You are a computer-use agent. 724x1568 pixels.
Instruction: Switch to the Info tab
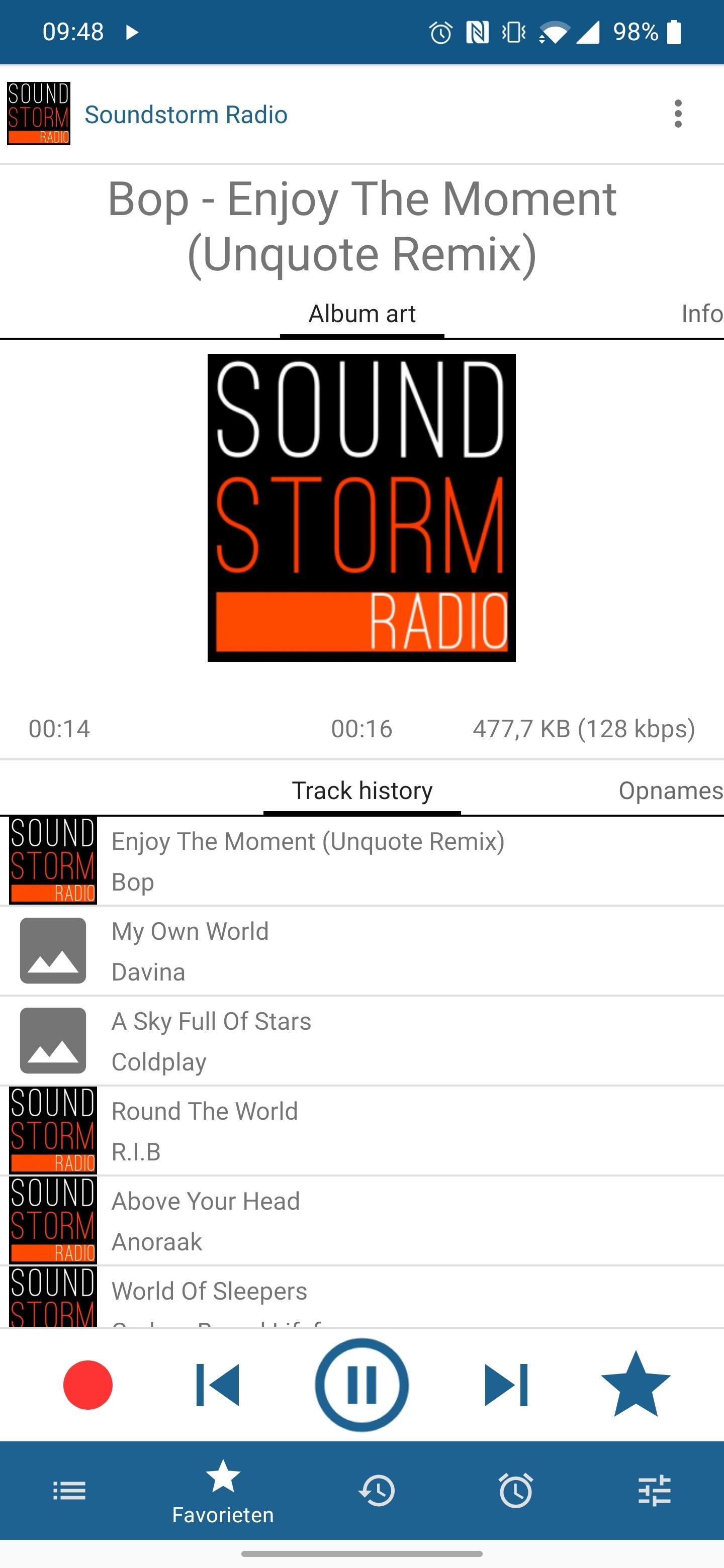pyautogui.click(x=701, y=314)
